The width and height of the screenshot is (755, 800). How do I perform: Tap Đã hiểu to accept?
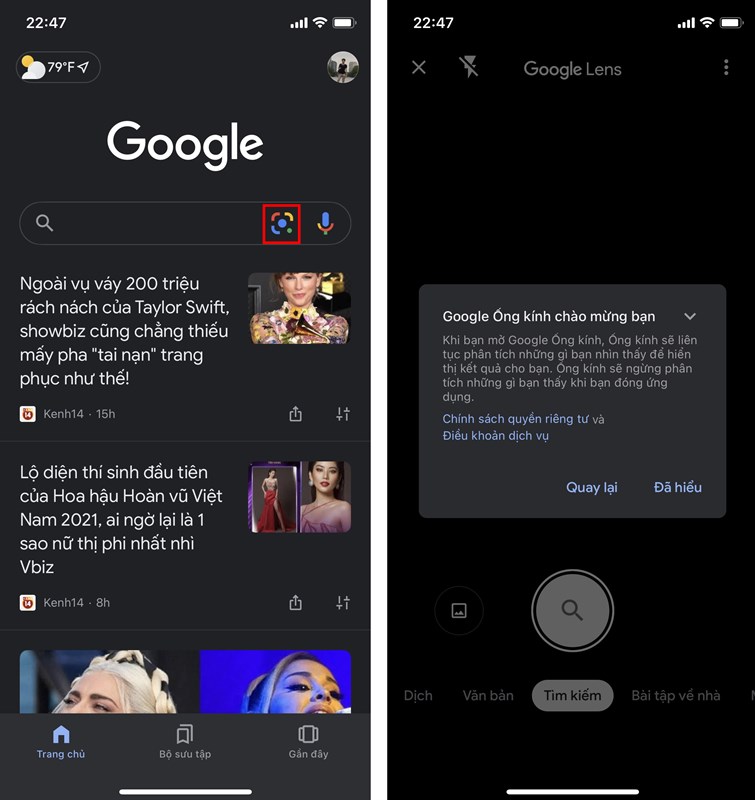click(678, 487)
